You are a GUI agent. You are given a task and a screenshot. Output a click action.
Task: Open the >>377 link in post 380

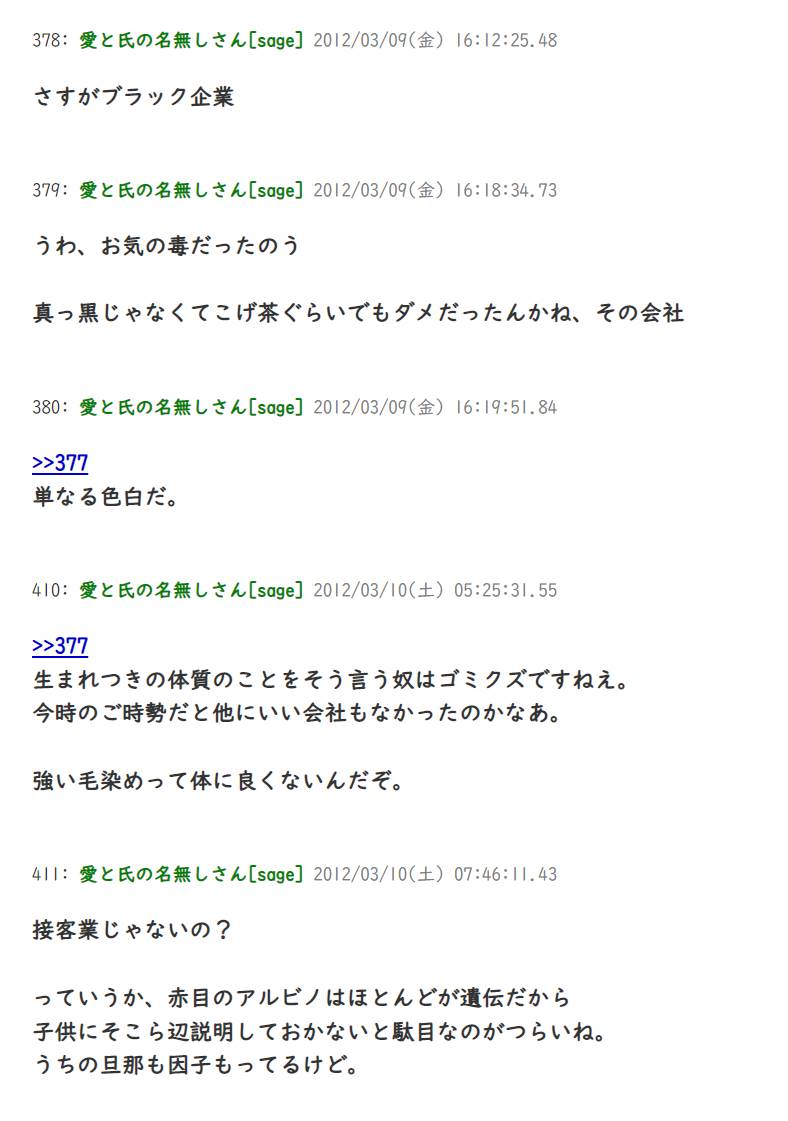point(60,463)
